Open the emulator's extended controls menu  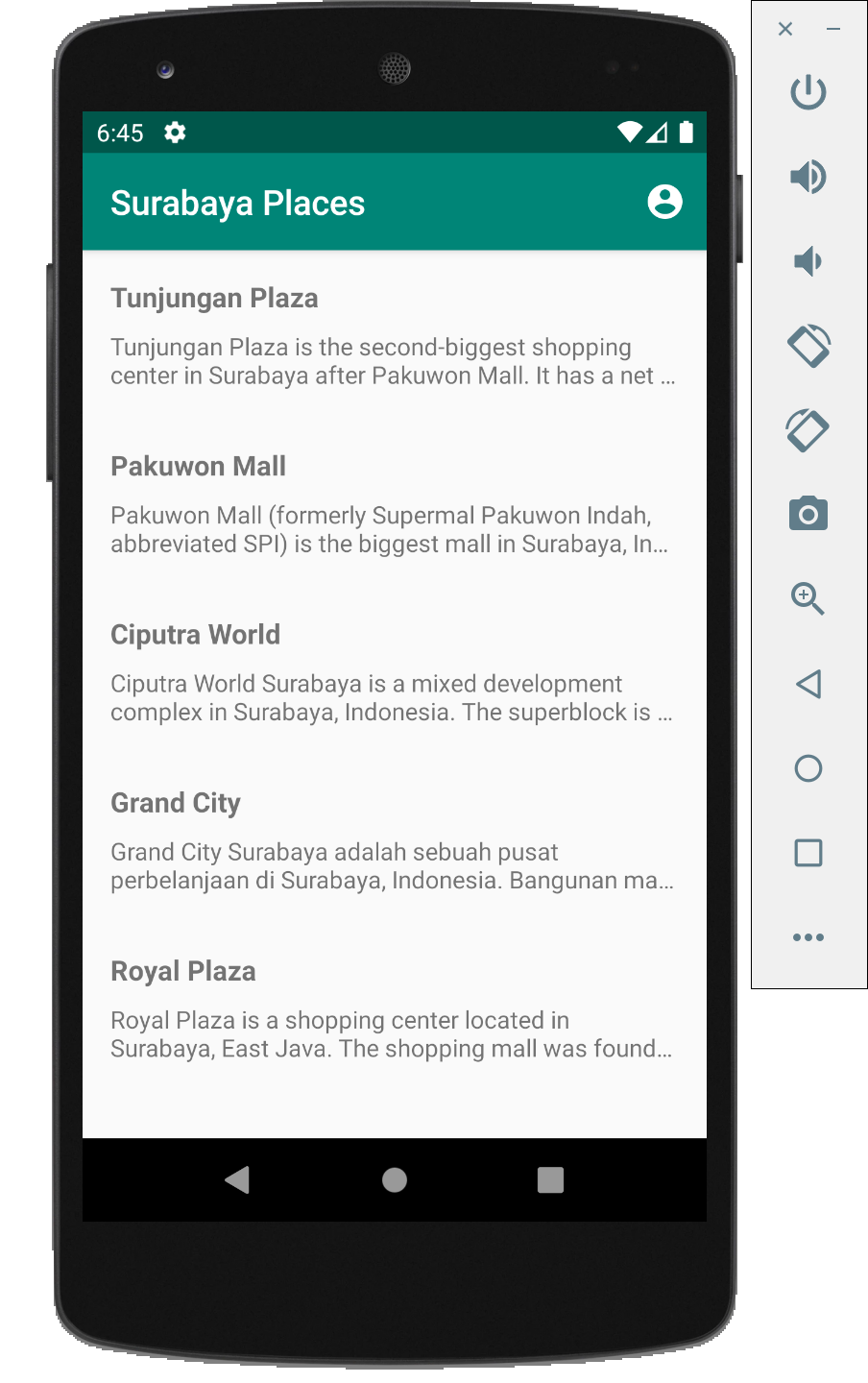(808, 937)
